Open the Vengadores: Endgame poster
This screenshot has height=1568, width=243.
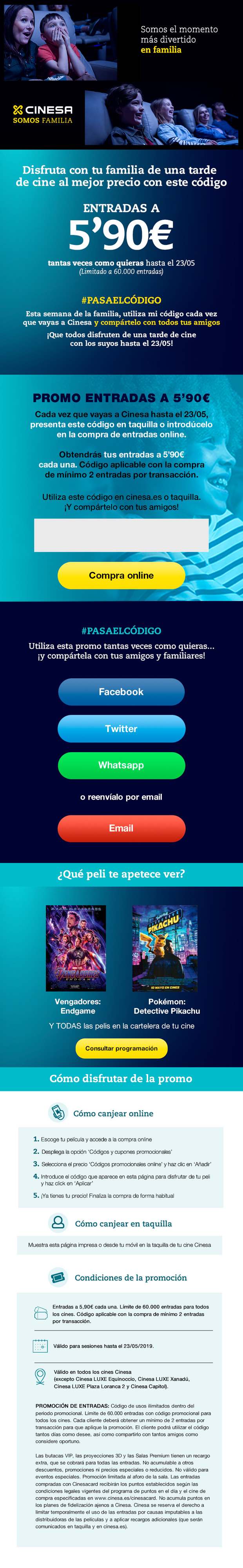(x=76, y=948)
